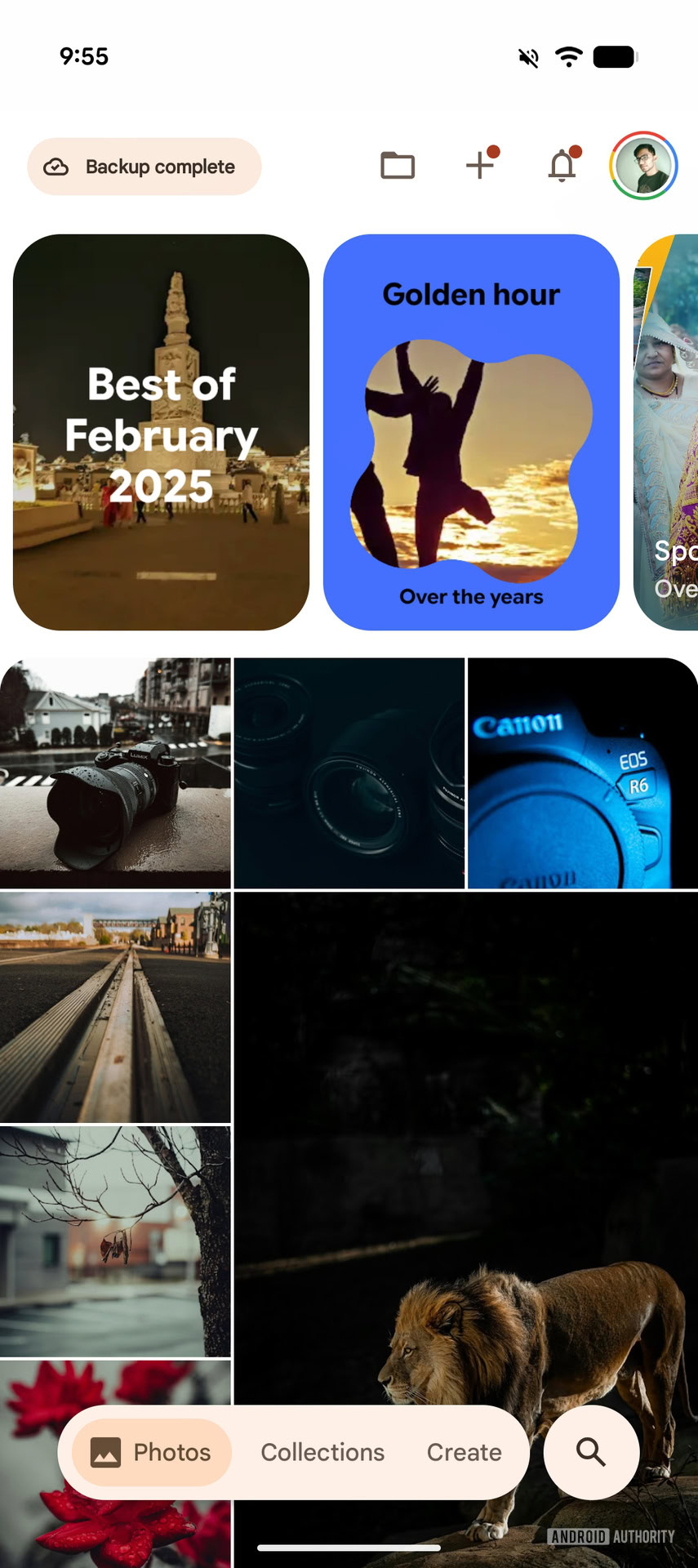
Task: Open the dark camera lenses photo
Action: pos(349,772)
